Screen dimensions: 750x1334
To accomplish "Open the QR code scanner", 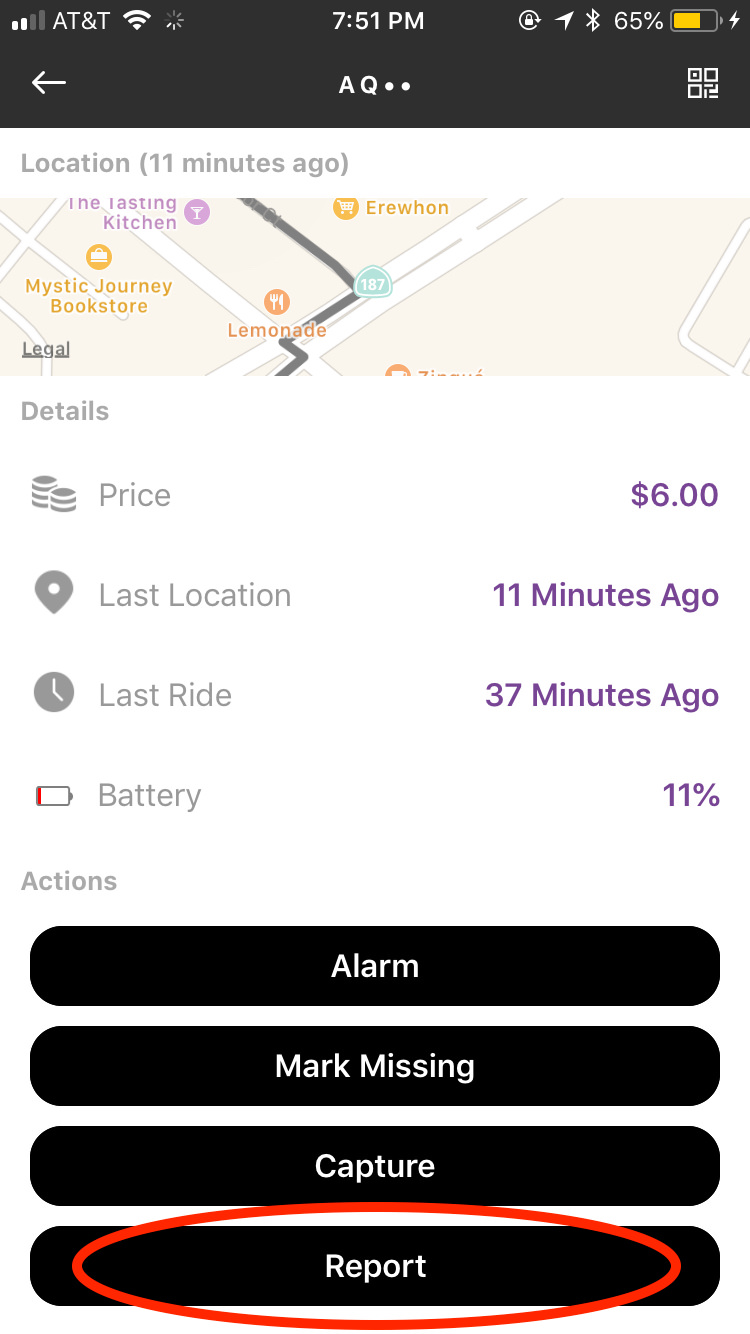I will click(x=702, y=84).
